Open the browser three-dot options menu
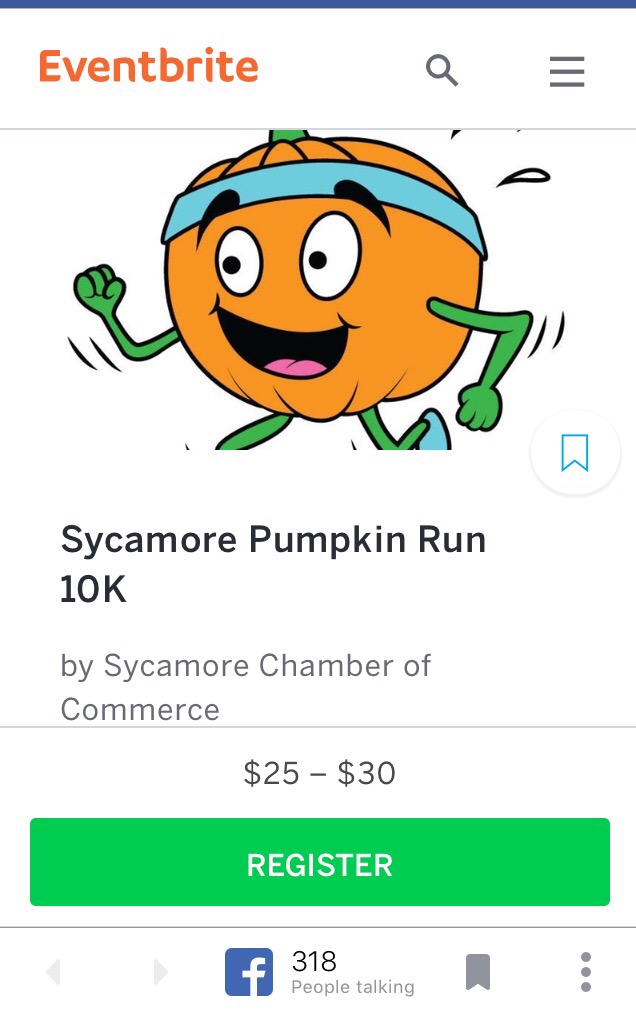The width and height of the screenshot is (636, 1015). point(586,972)
